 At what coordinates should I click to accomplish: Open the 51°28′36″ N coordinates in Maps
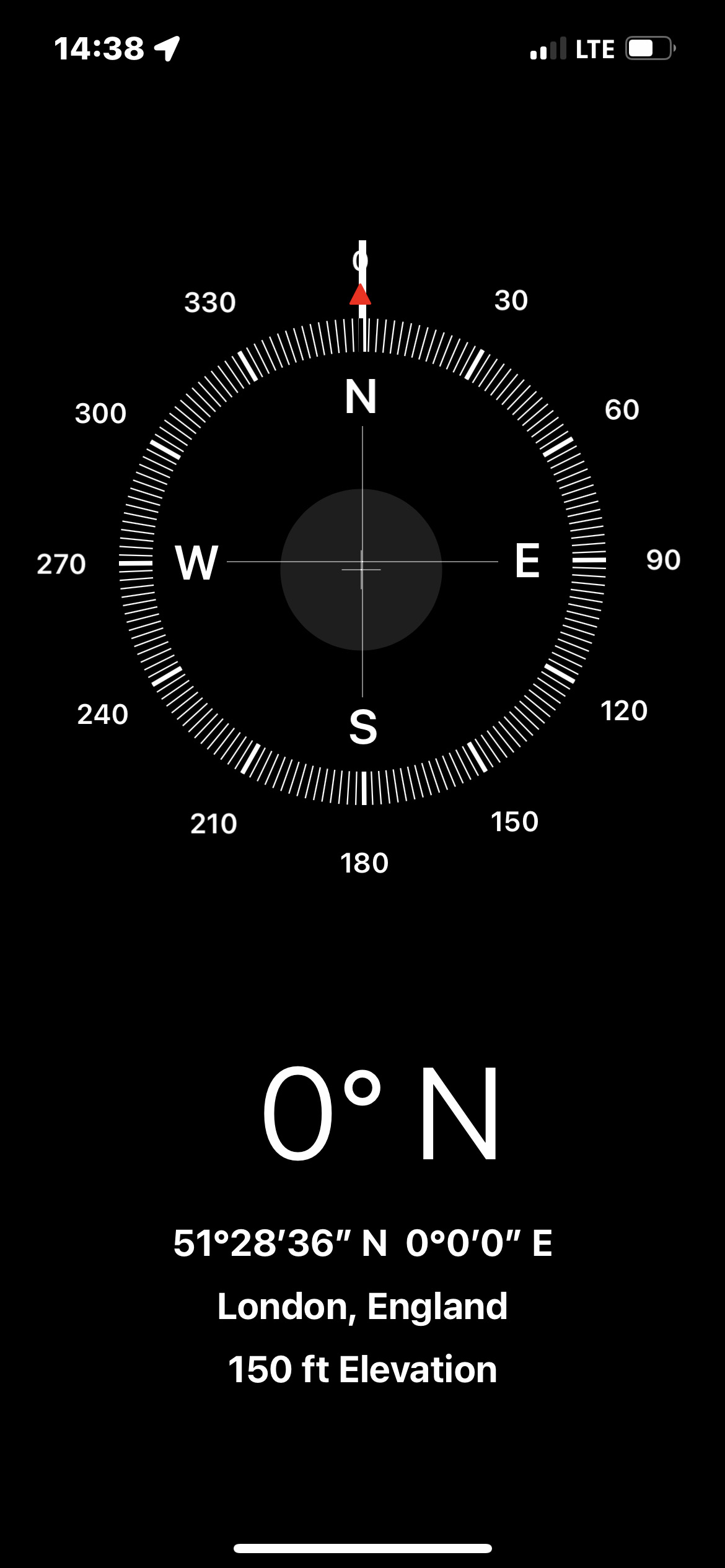pos(362,1243)
